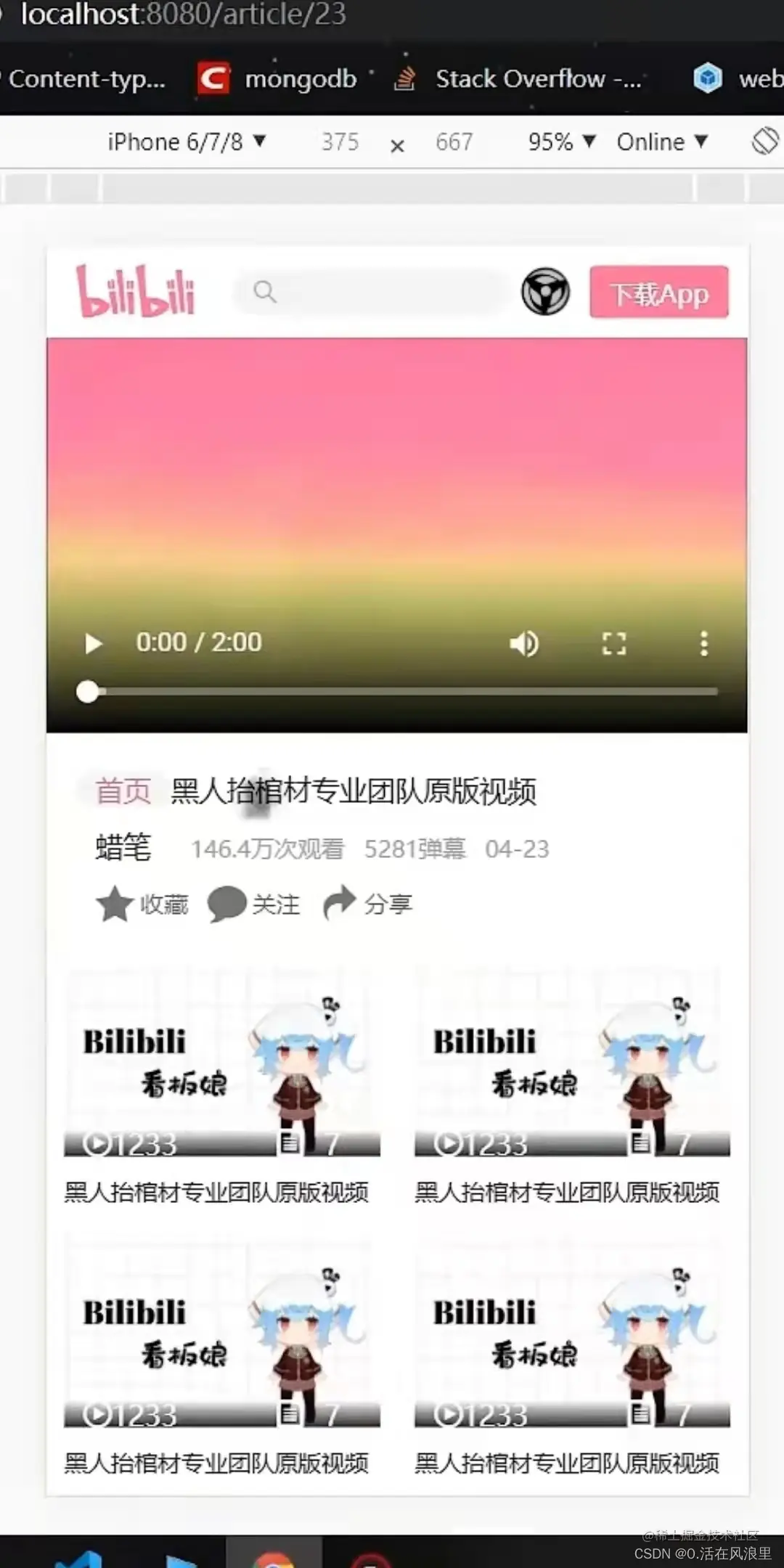Go to 首页 via the pink tag
The height and width of the screenshot is (1568, 784).
(123, 791)
